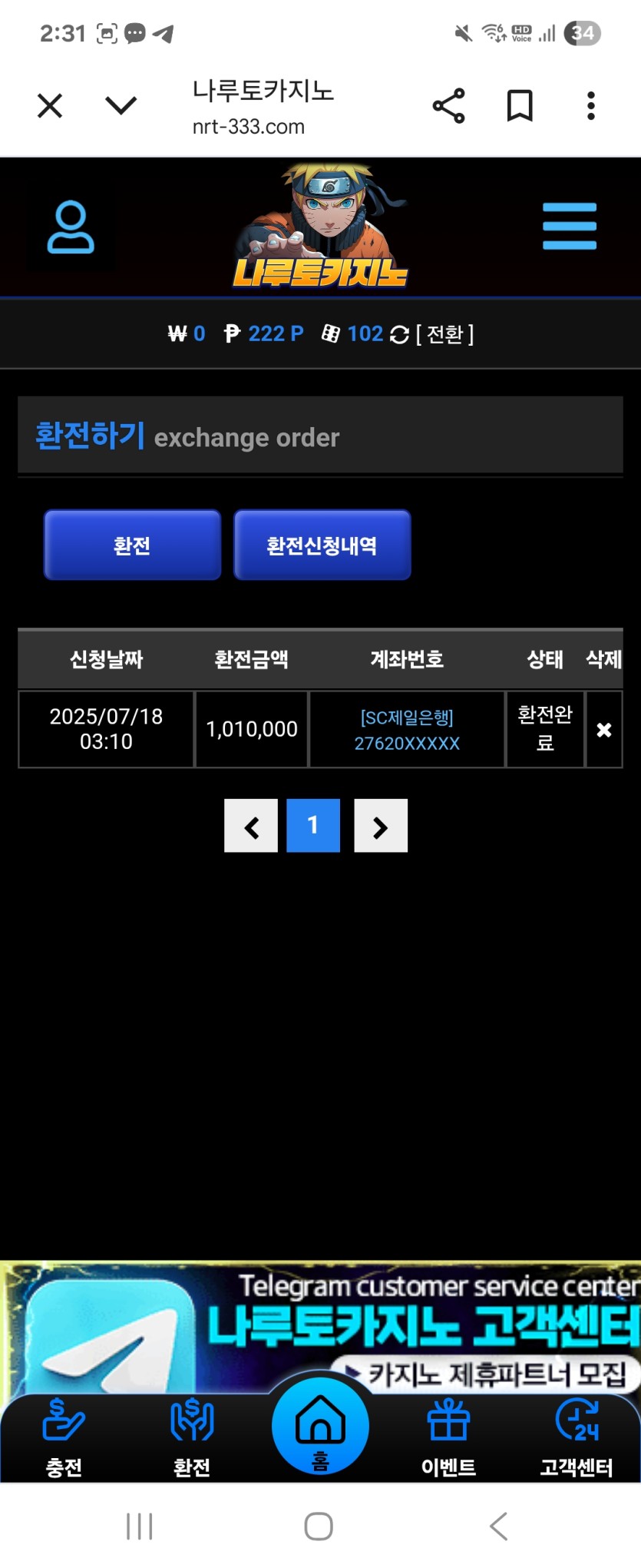Open the hamburger drawer menu
This screenshot has width=641, height=1568.
click(569, 226)
